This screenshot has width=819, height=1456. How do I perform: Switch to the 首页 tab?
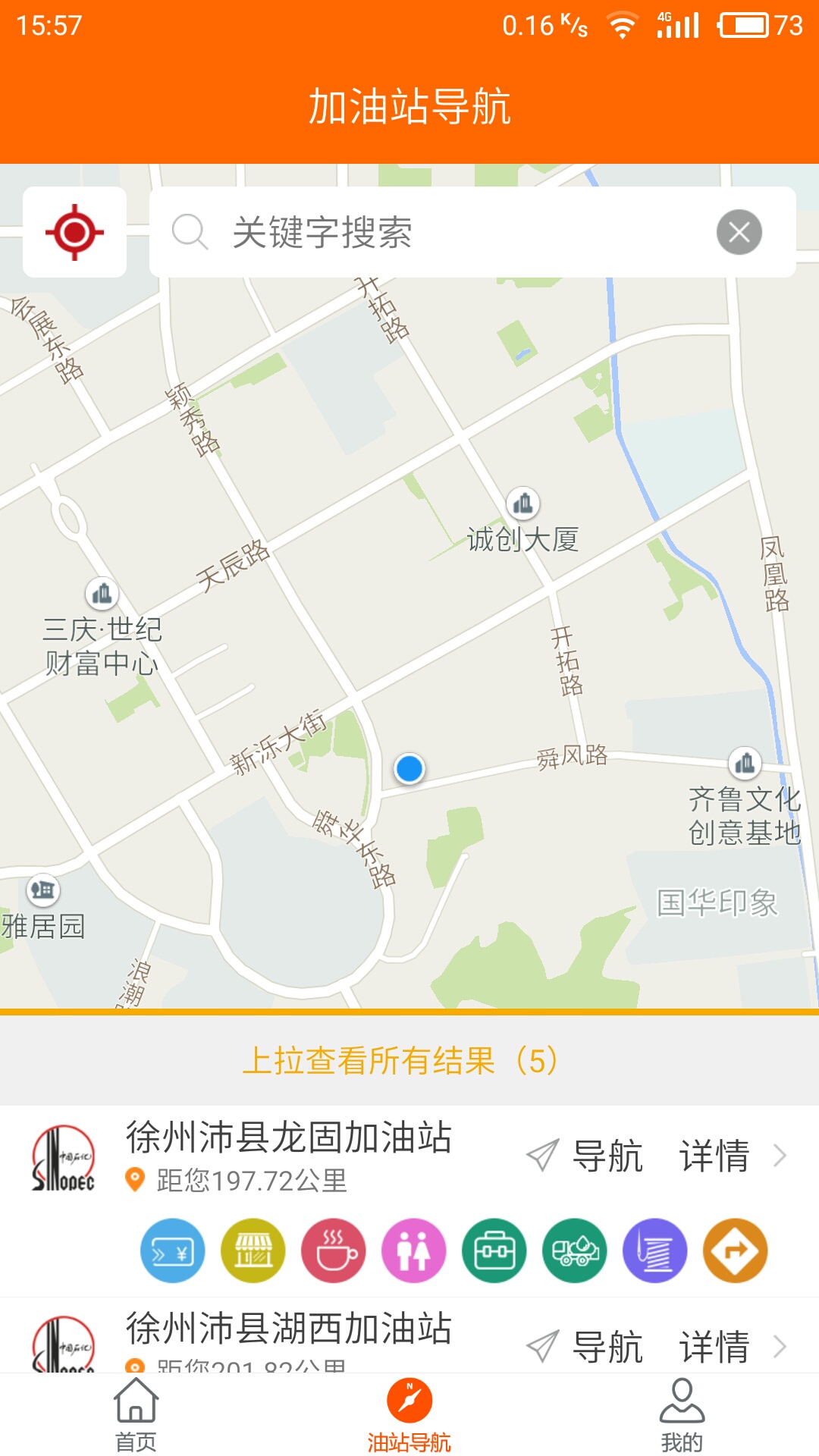(136, 1415)
